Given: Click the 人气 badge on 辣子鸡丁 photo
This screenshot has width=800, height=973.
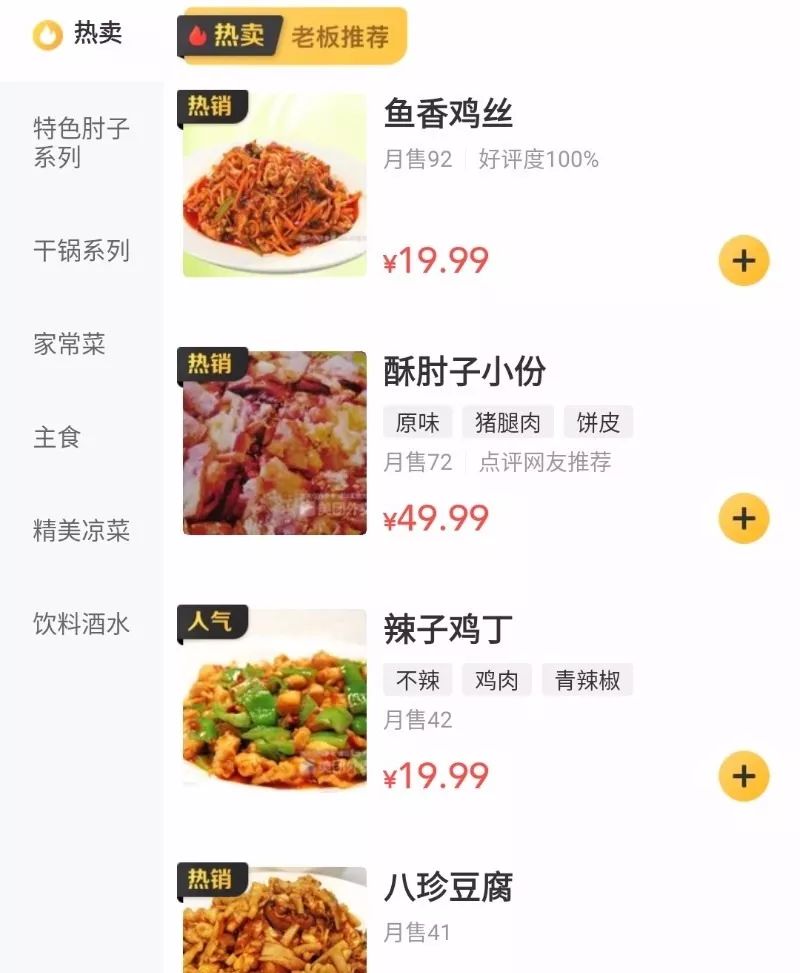Looking at the screenshot, I should click(x=209, y=620).
